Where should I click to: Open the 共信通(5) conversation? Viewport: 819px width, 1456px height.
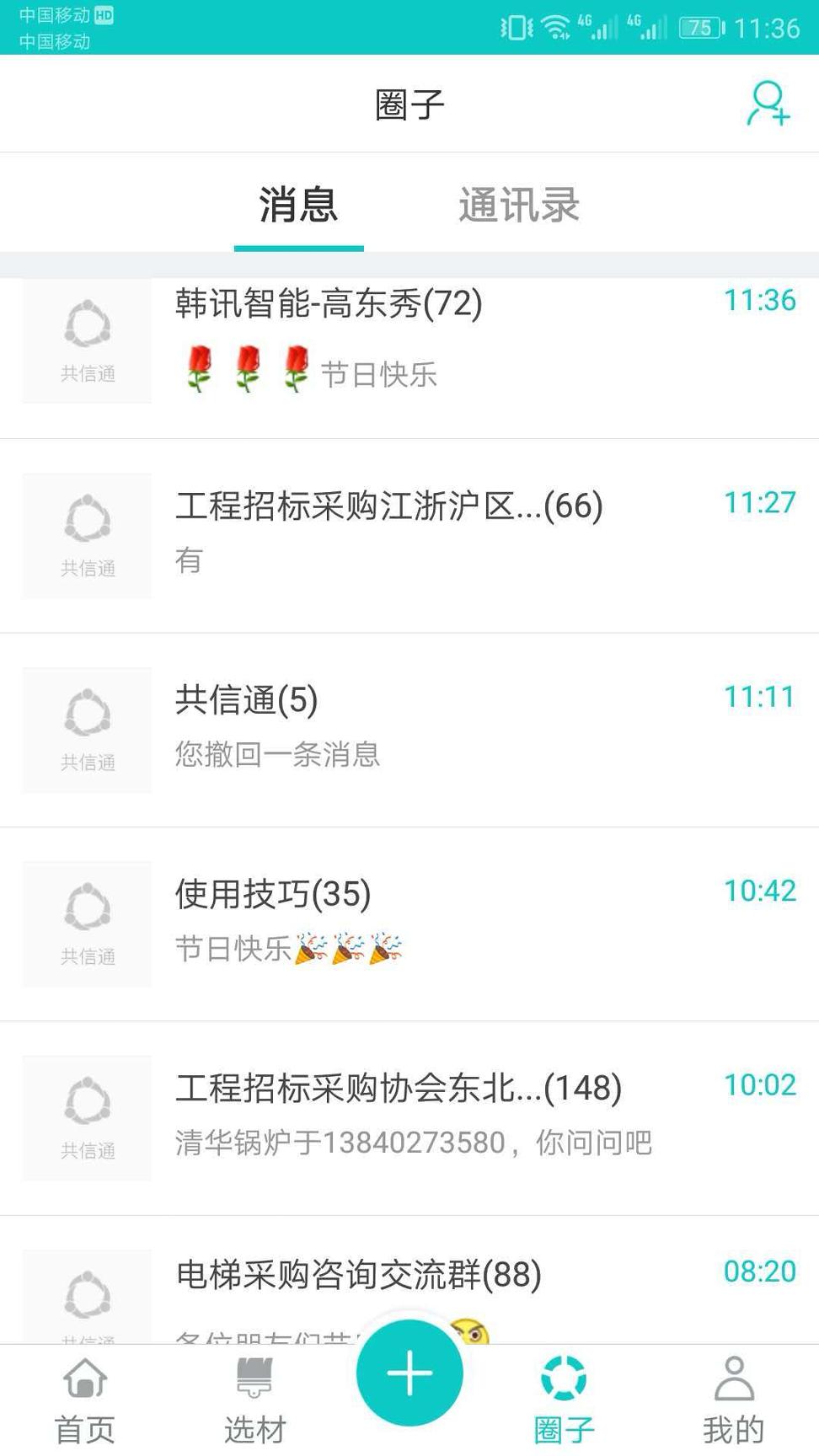(x=409, y=730)
